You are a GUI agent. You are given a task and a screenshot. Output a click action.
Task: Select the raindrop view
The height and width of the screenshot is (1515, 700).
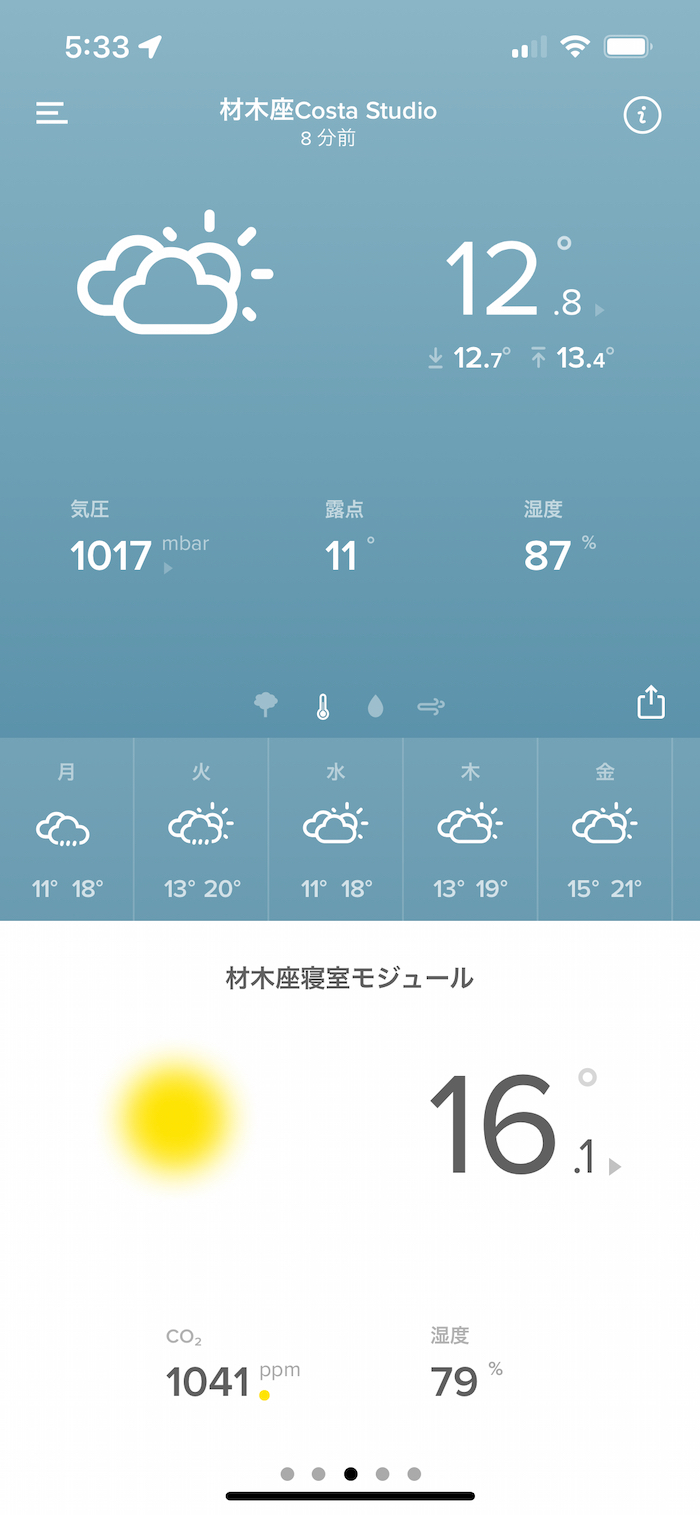(375, 707)
